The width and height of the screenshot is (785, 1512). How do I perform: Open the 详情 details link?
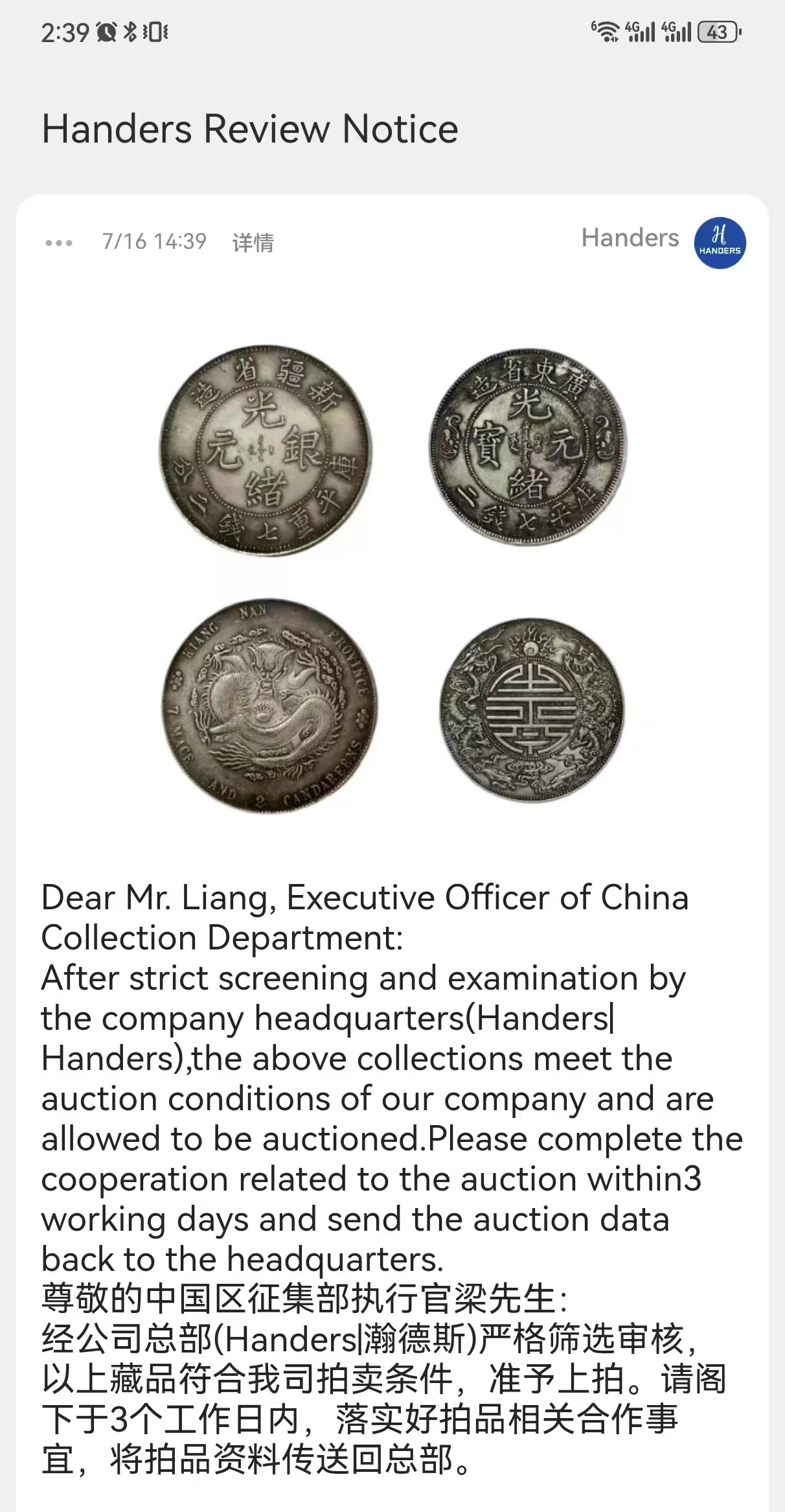coord(253,242)
